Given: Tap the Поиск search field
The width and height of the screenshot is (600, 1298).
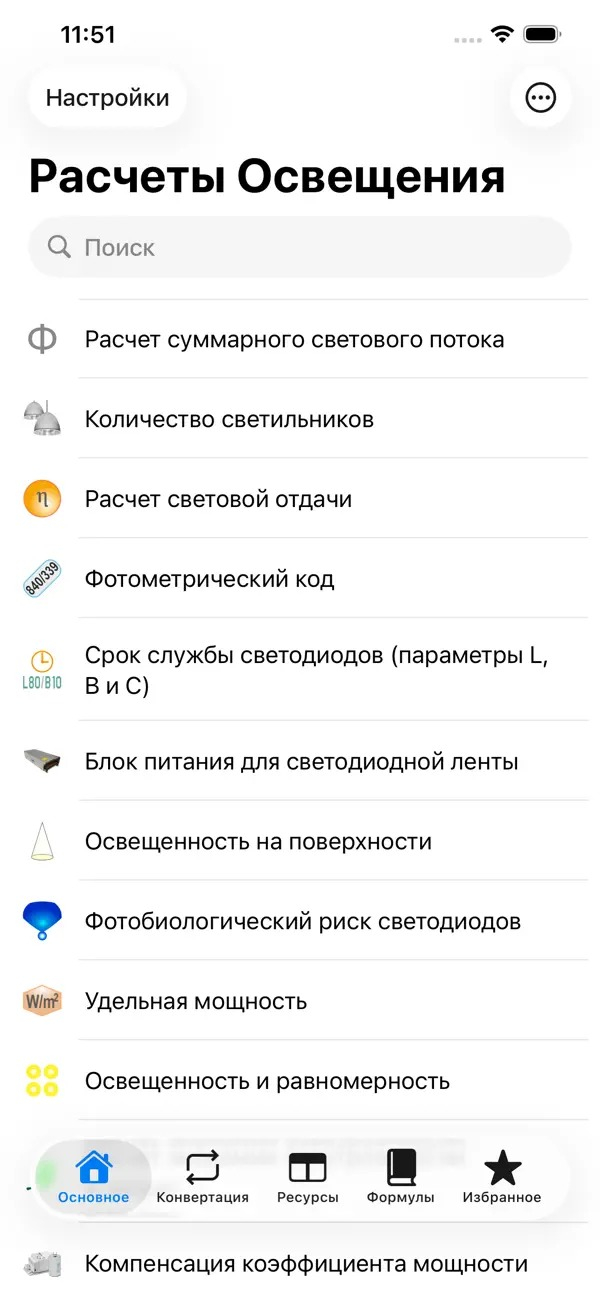Looking at the screenshot, I should click(x=300, y=247).
